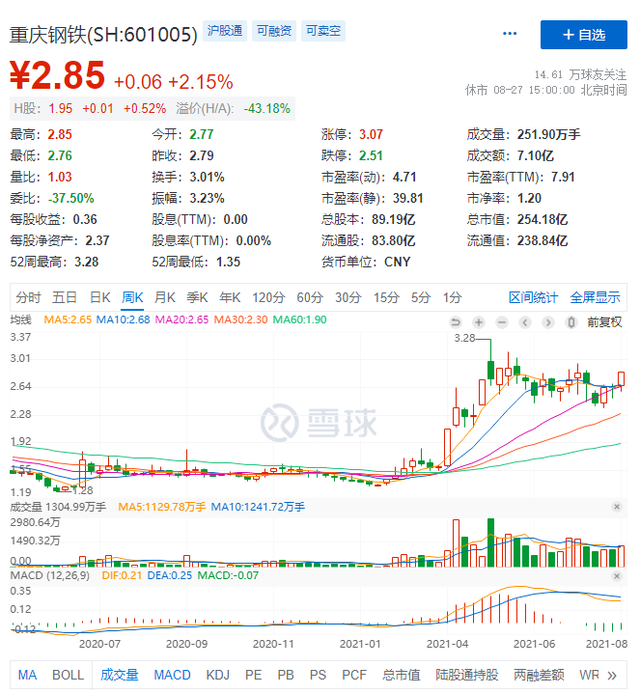
Task: Add the stock with the 自选 button
Action: [x=584, y=34]
